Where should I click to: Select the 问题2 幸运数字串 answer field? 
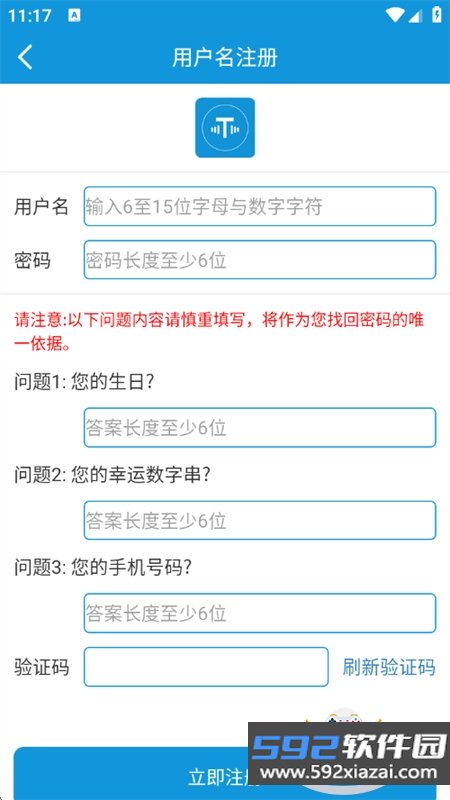[x=260, y=520]
